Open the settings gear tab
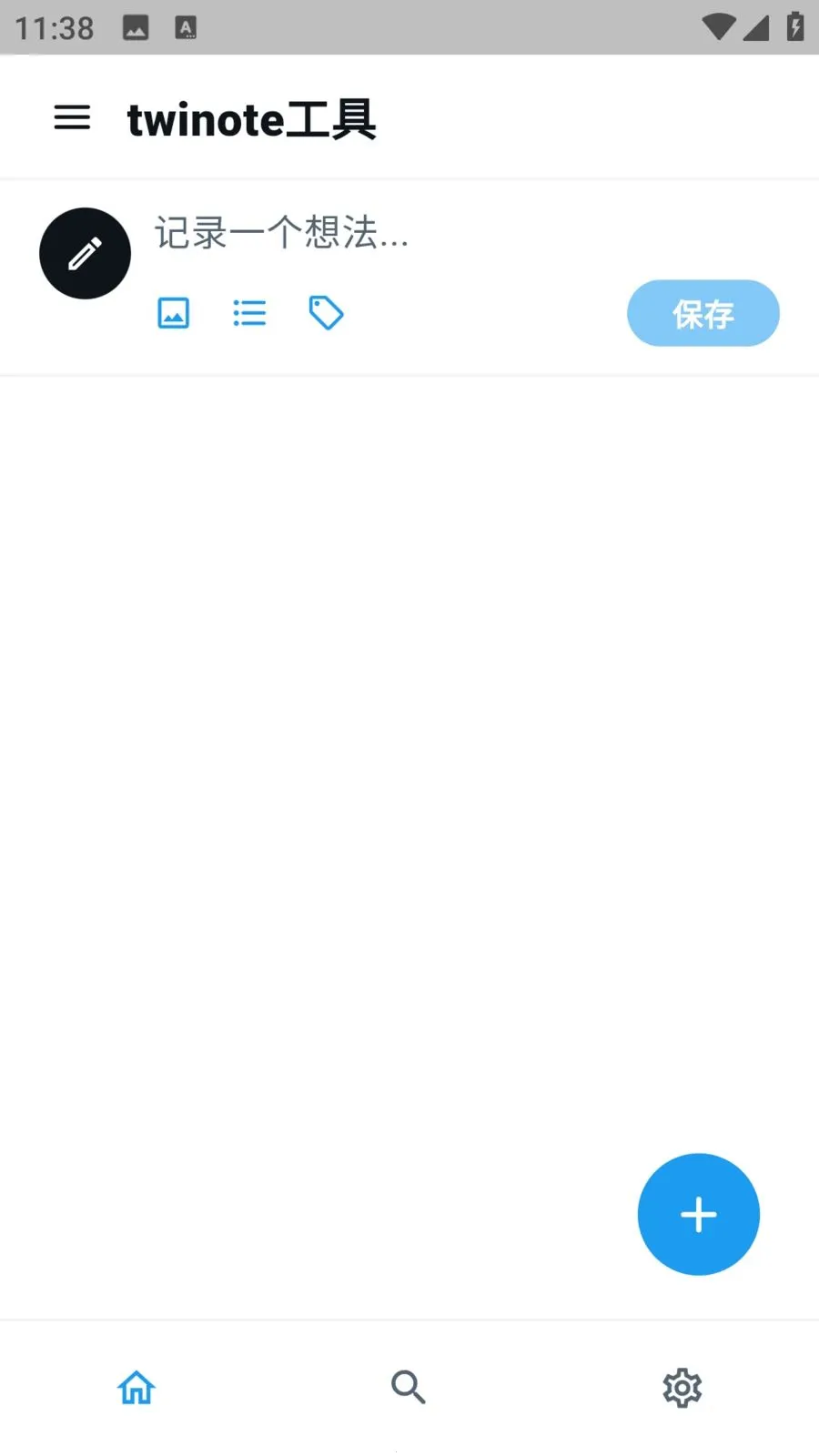This screenshot has width=819, height=1456. pos(682,1388)
